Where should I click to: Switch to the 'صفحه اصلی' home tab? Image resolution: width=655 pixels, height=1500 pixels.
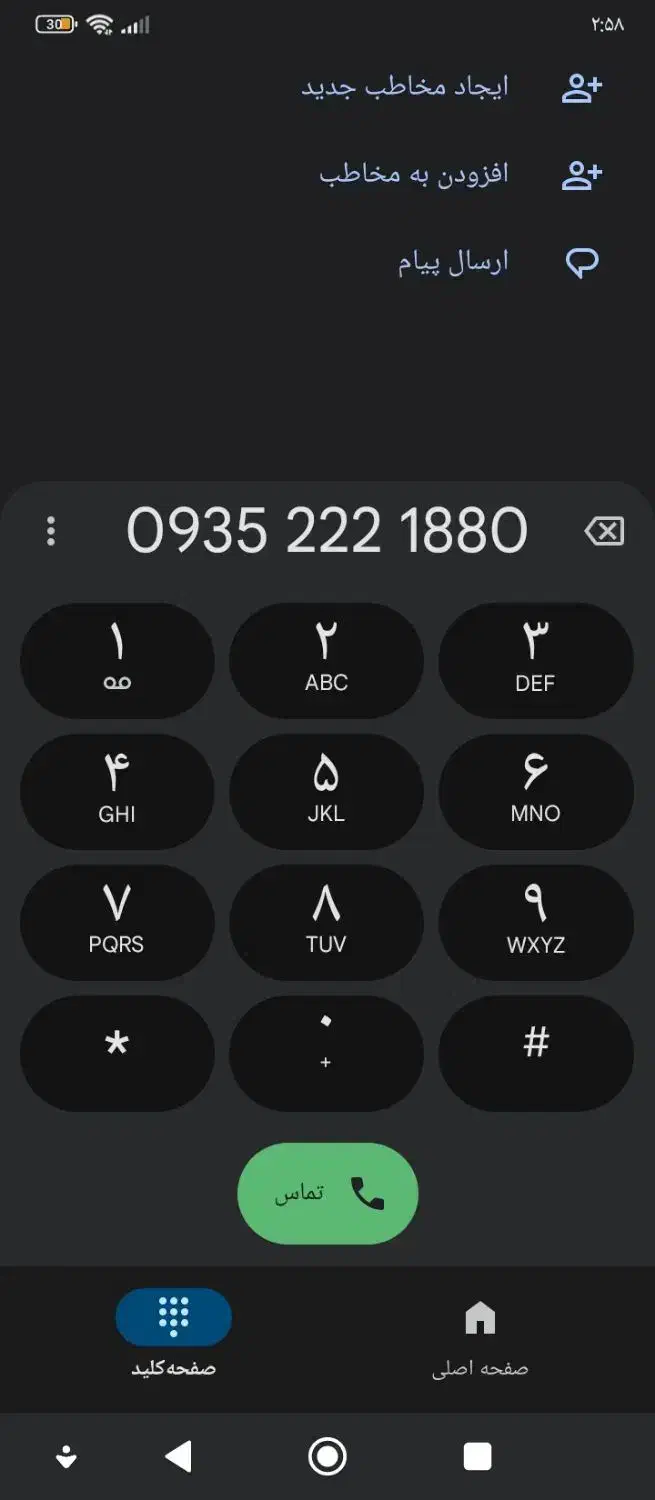click(x=480, y=1339)
